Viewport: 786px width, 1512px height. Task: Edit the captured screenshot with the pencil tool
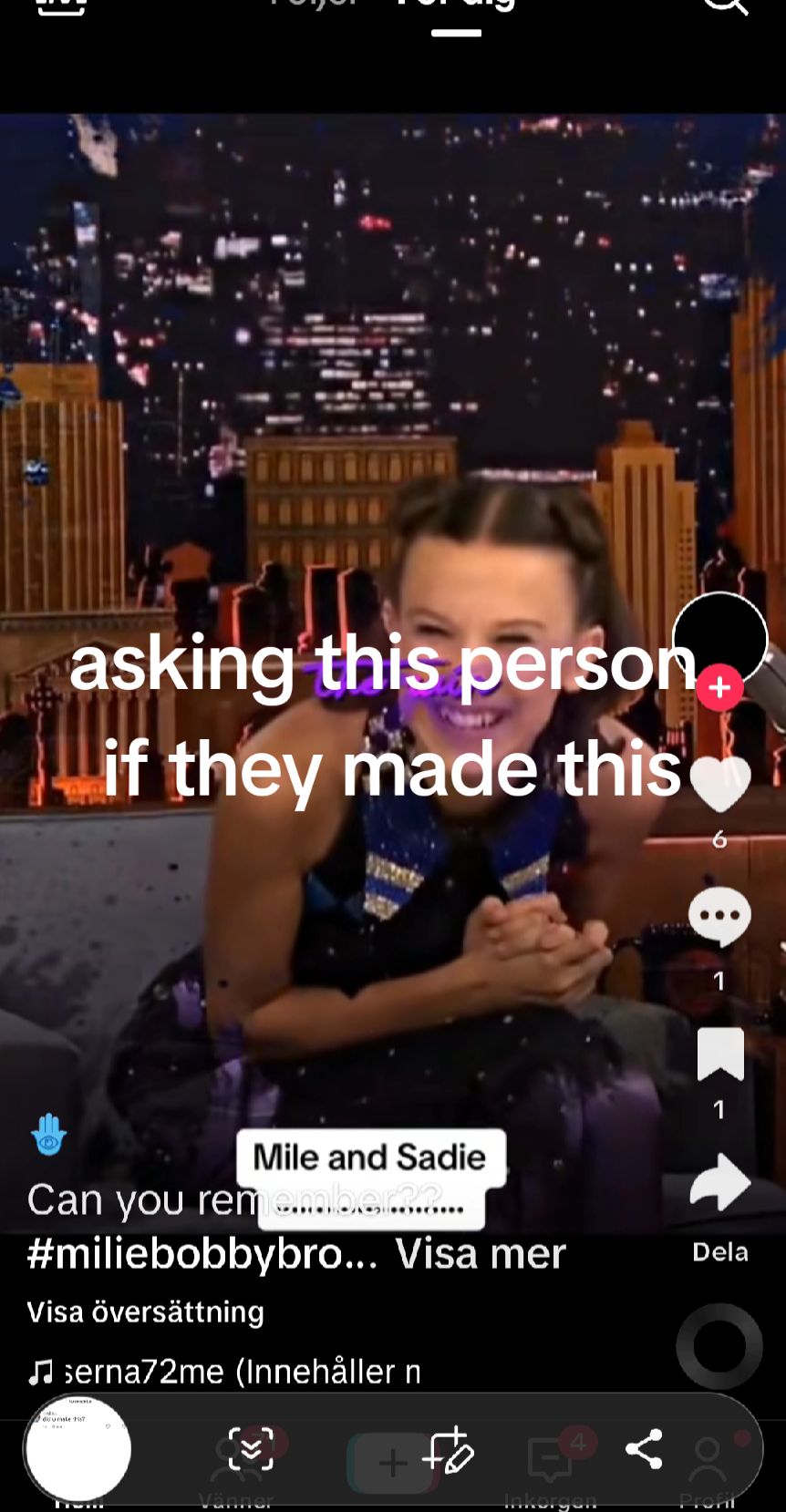[x=449, y=1449]
